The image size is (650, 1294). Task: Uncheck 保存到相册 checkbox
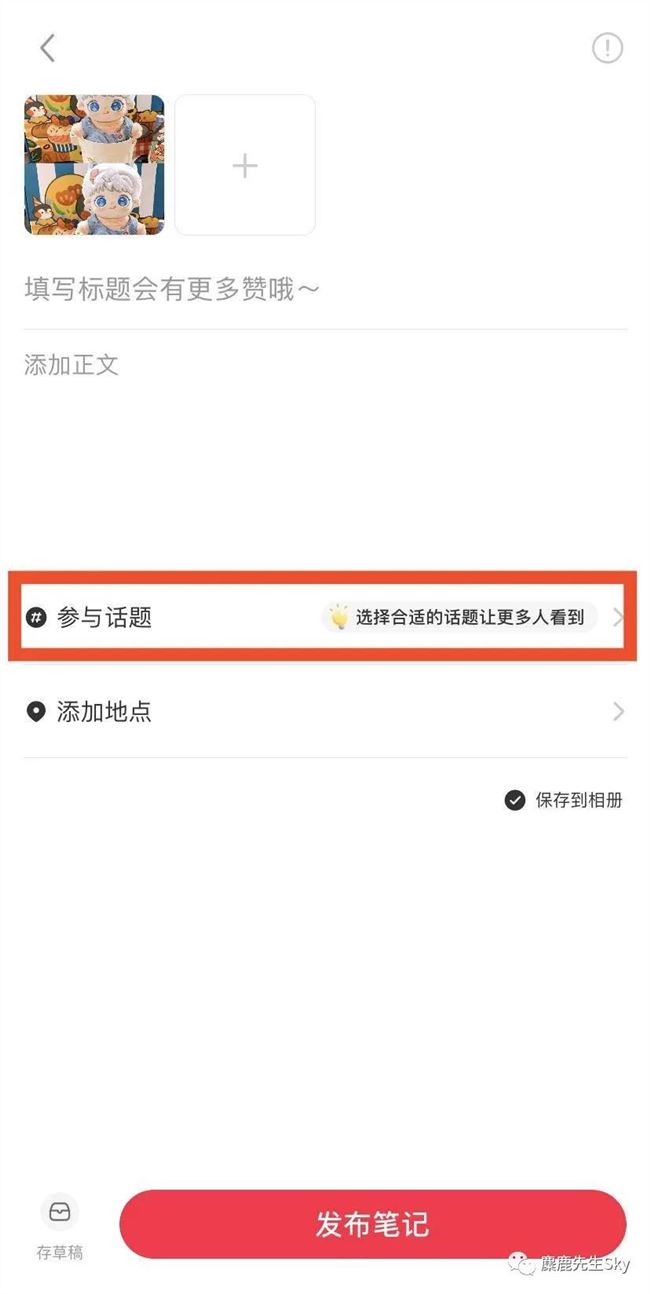515,800
